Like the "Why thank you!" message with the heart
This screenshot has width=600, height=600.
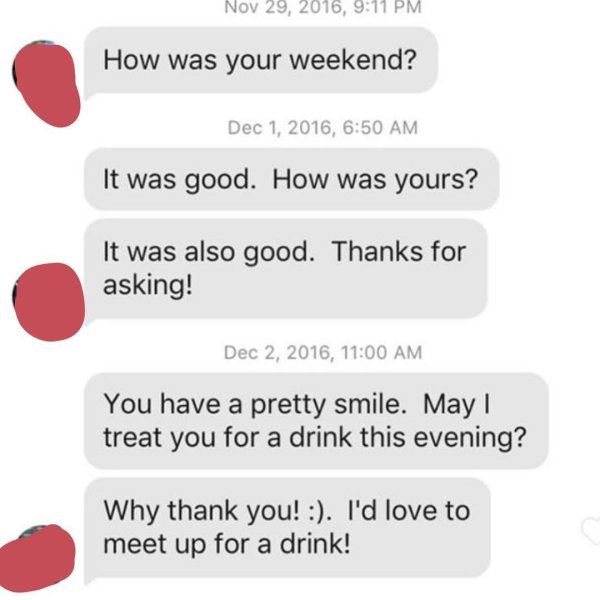(589, 527)
